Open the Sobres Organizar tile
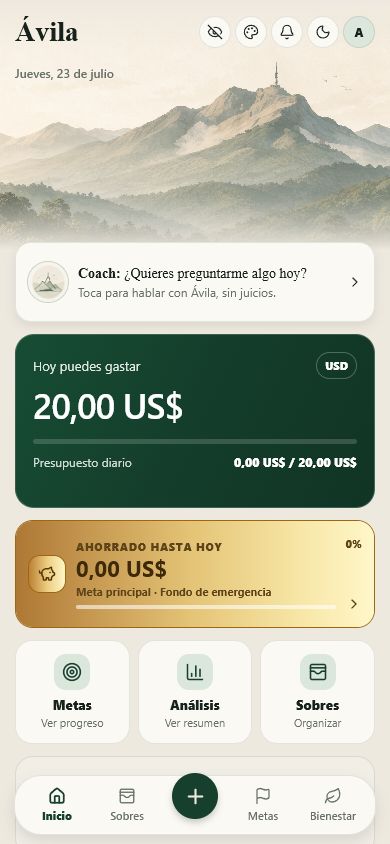The width and height of the screenshot is (390, 844). tap(317, 692)
